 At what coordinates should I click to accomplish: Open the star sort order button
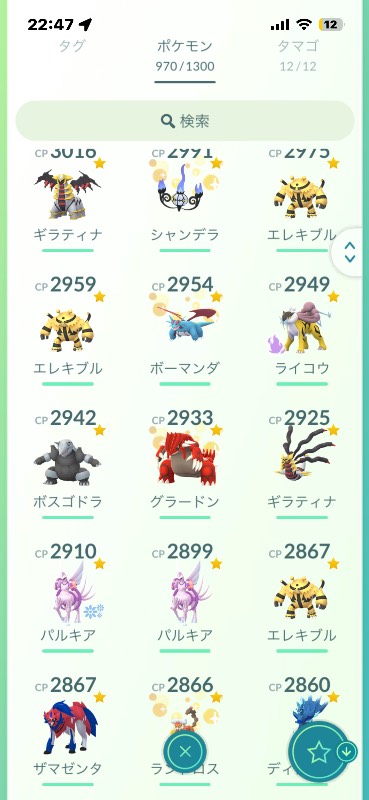(x=320, y=753)
